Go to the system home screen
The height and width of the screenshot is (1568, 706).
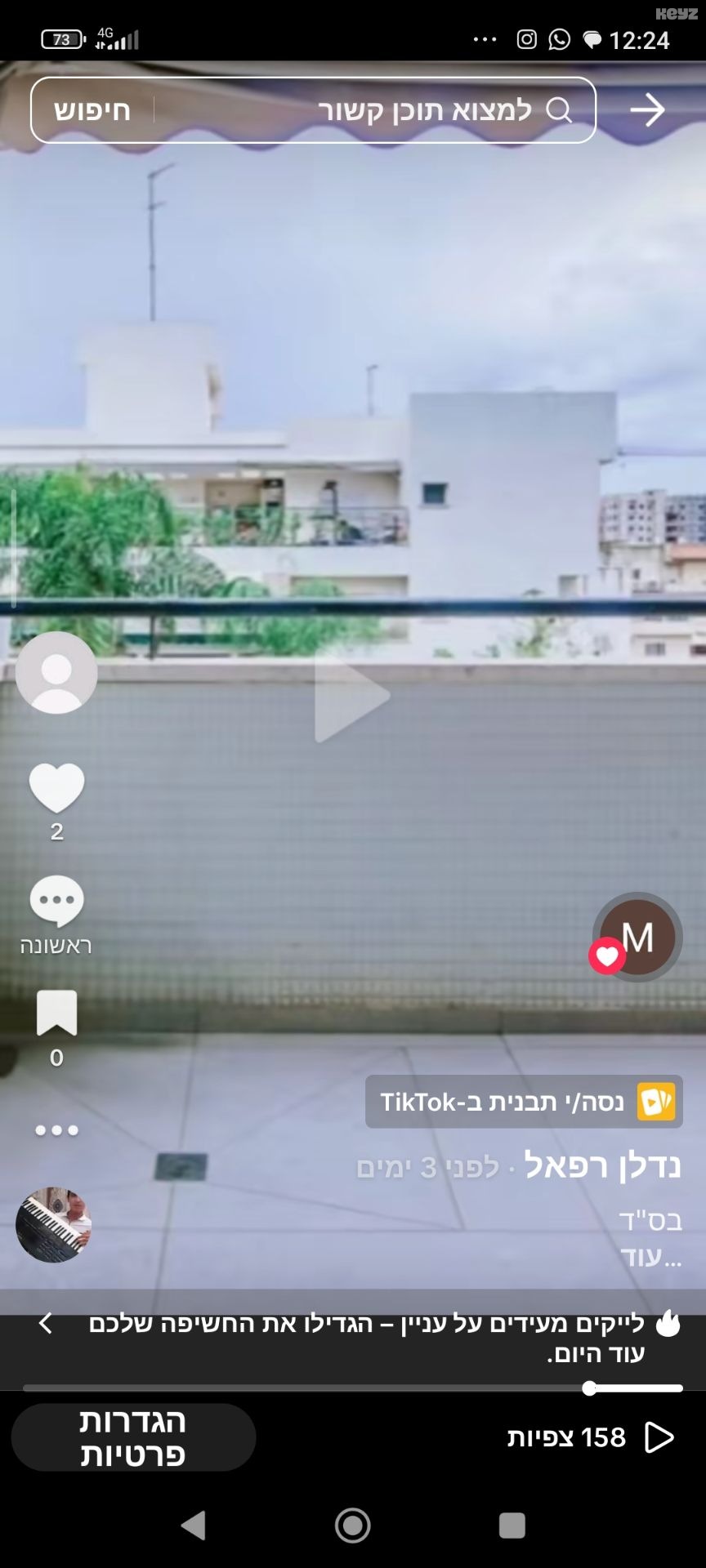[353, 1525]
